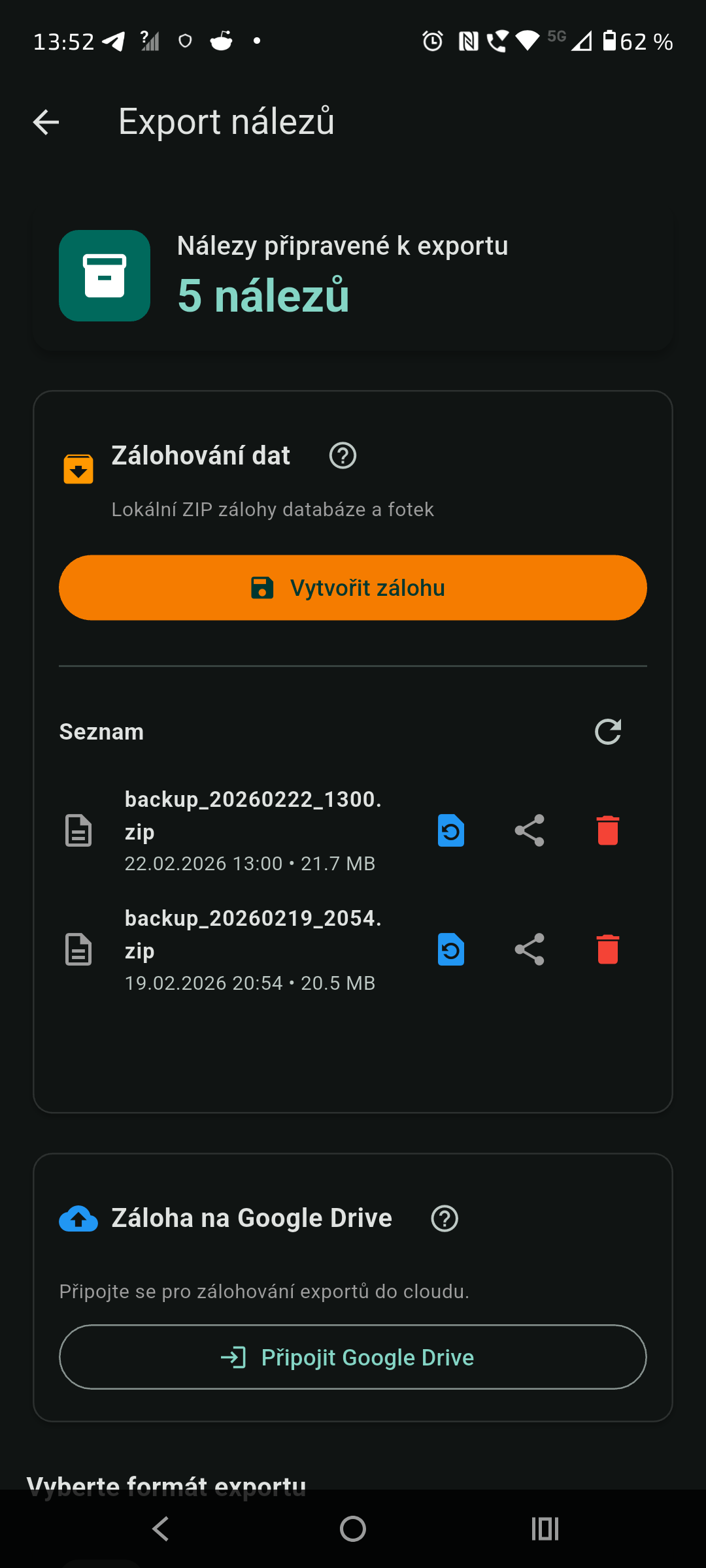The width and height of the screenshot is (706, 1568).
Task: Navigate back with the arrow
Action: [46, 122]
